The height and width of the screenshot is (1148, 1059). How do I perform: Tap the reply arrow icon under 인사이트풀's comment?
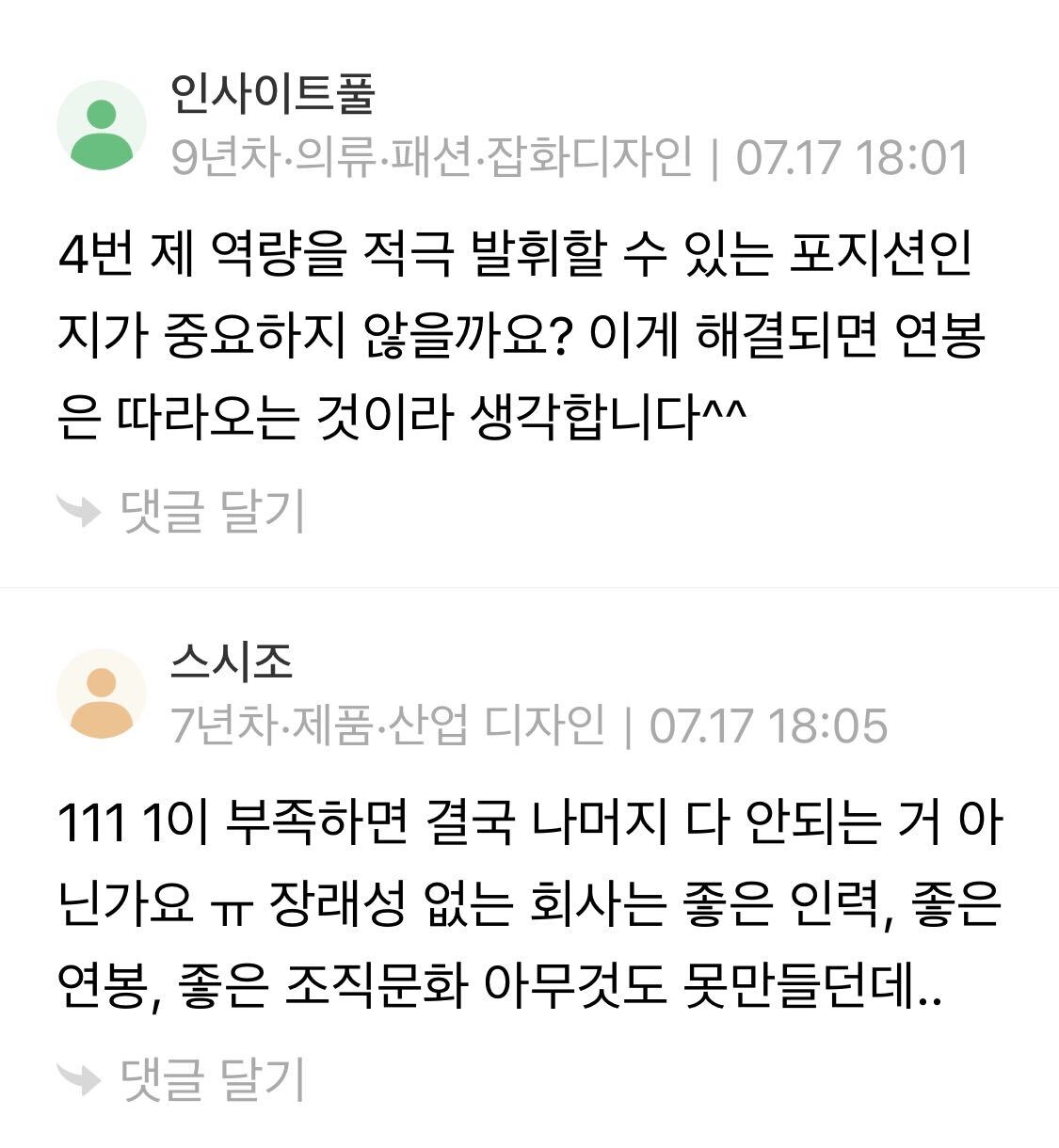click(x=80, y=511)
